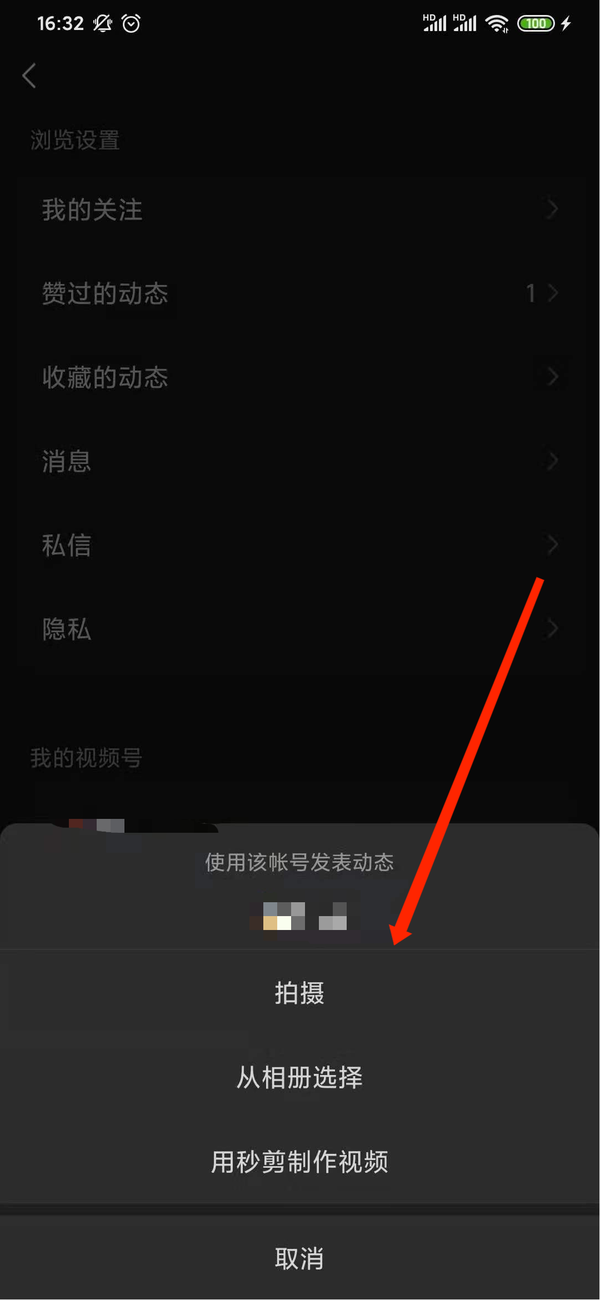Open 用秒剪制作视频 option
The width and height of the screenshot is (600, 1300).
(x=299, y=1162)
